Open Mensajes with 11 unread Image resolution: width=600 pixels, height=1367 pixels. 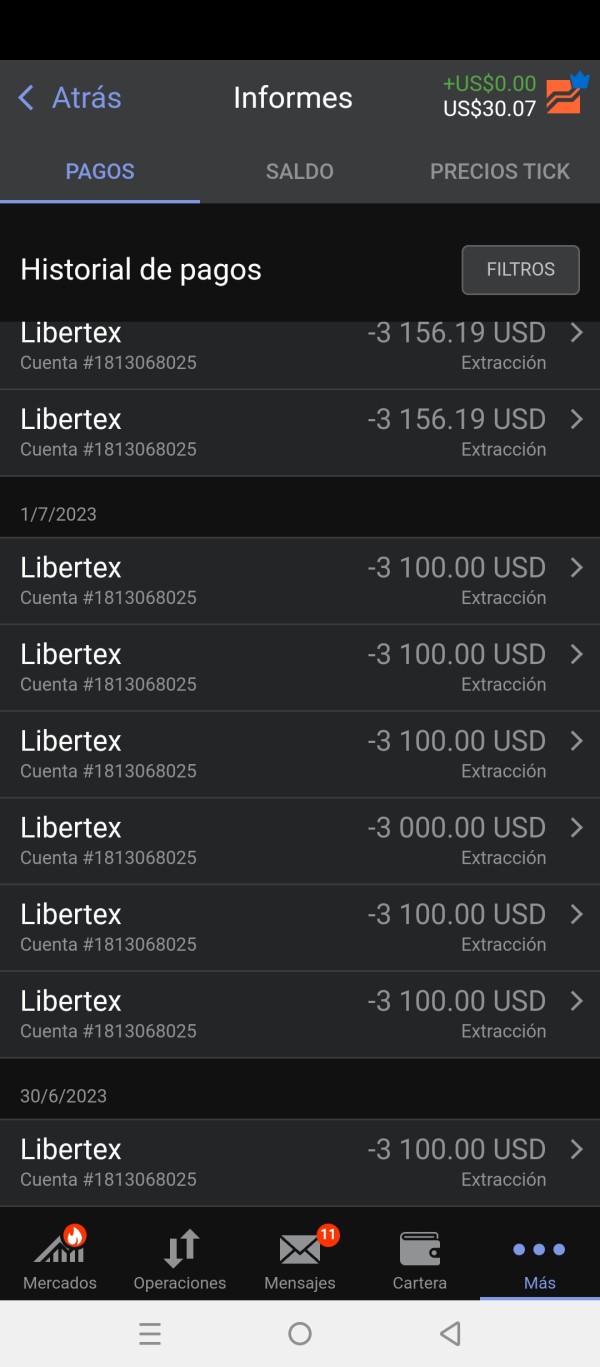(x=300, y=1255)
